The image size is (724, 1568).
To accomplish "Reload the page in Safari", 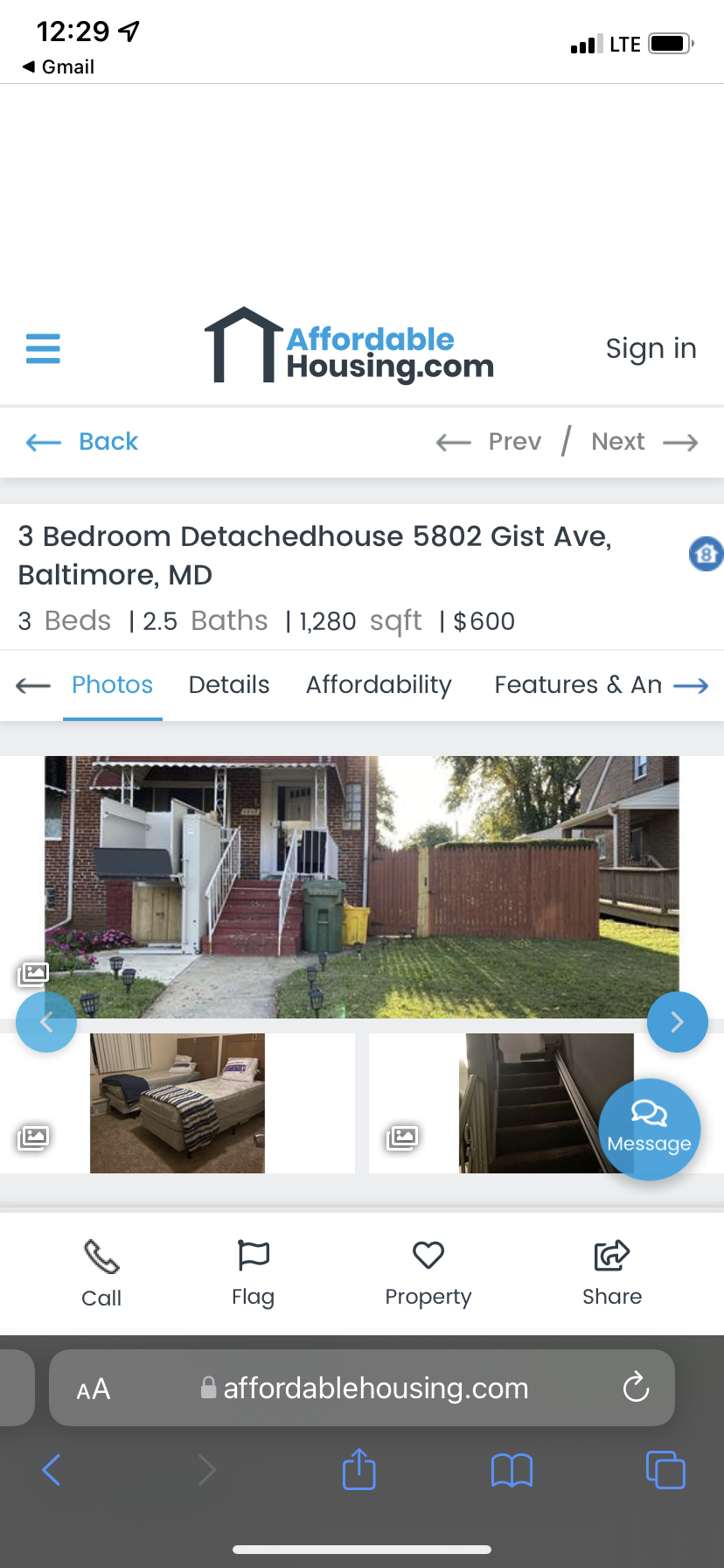I will (636, 1388).
